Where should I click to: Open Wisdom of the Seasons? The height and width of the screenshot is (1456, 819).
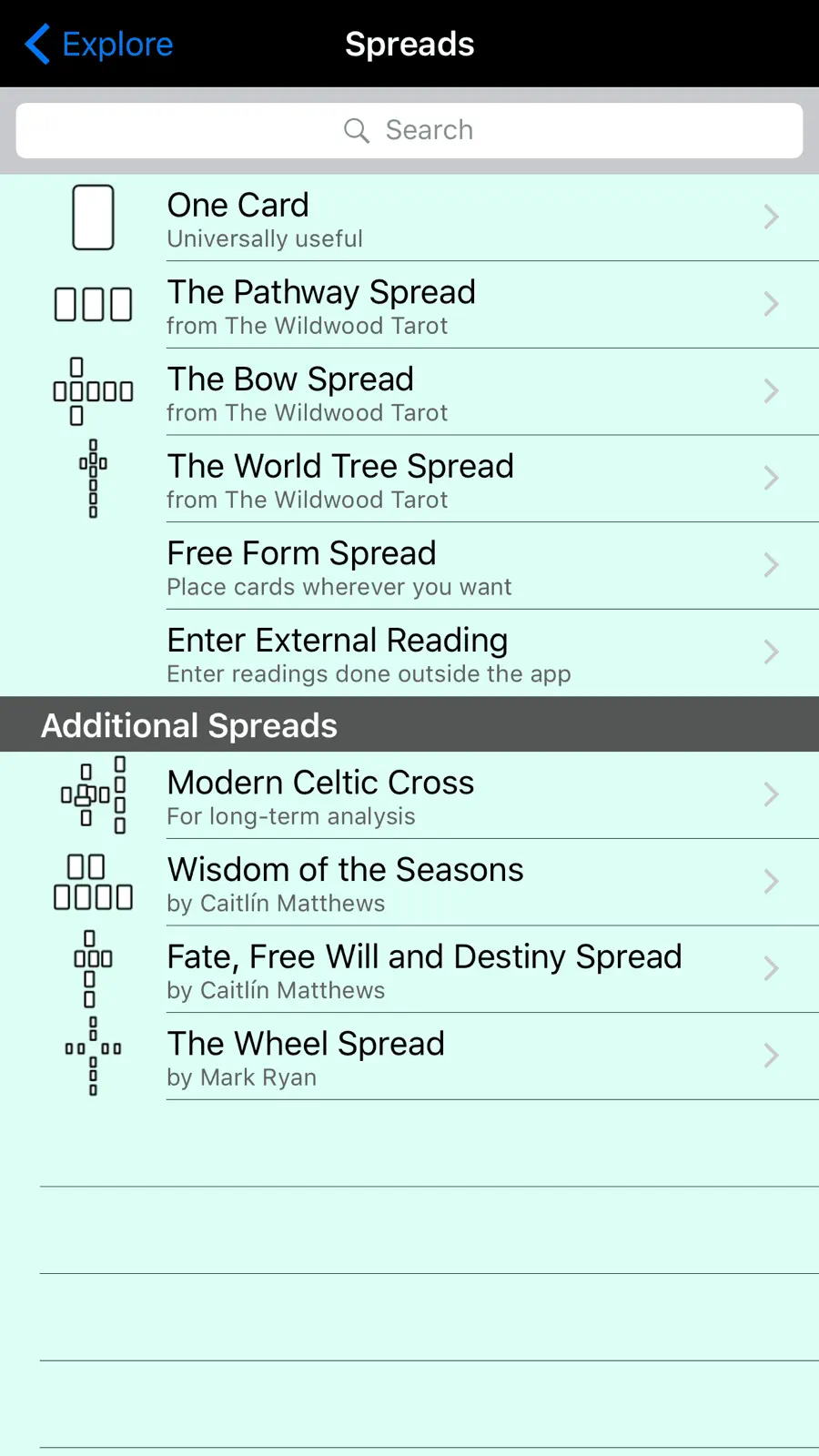click(x=409, y=882)
